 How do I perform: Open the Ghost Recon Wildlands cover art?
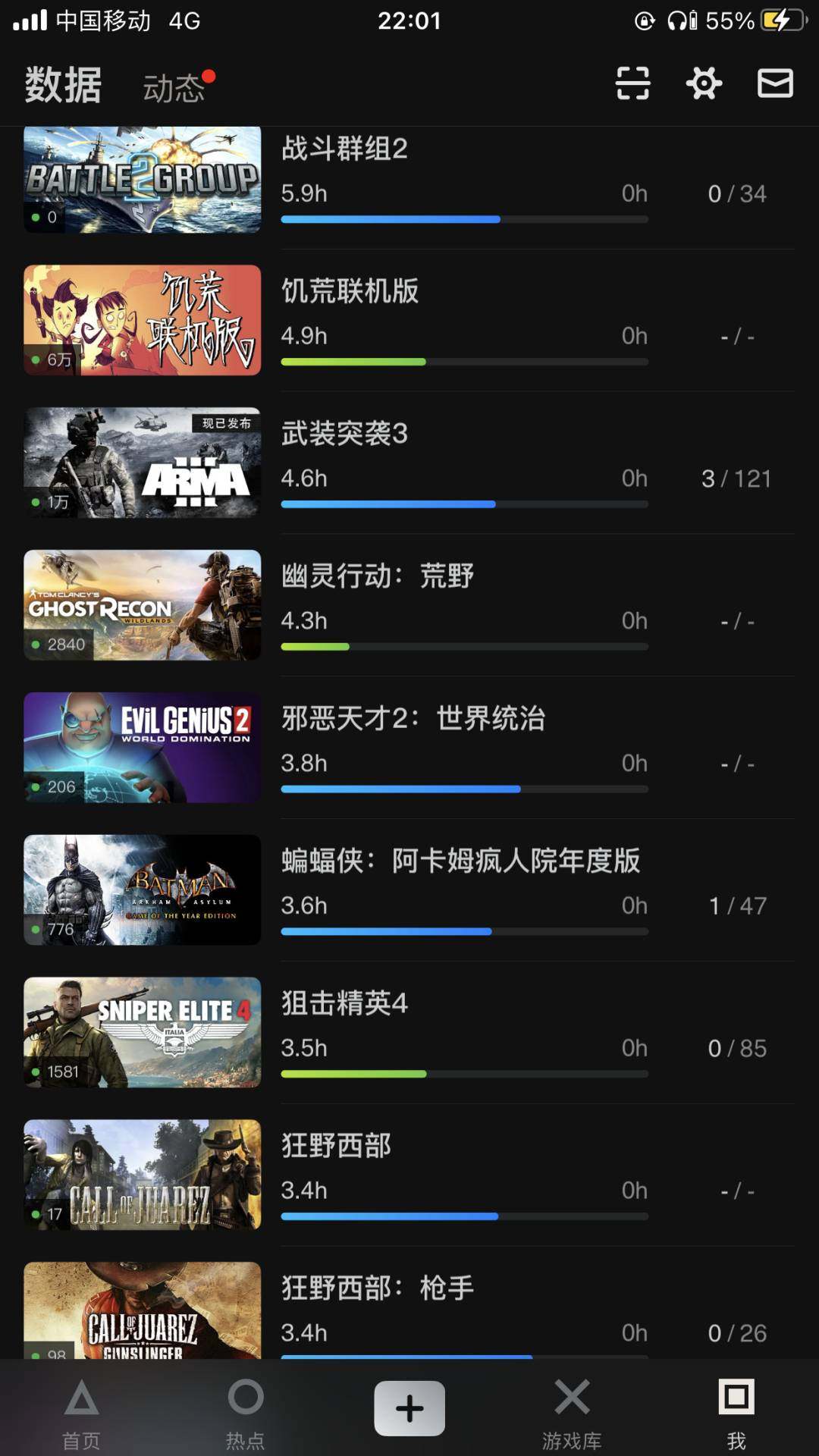click(141, 605)
